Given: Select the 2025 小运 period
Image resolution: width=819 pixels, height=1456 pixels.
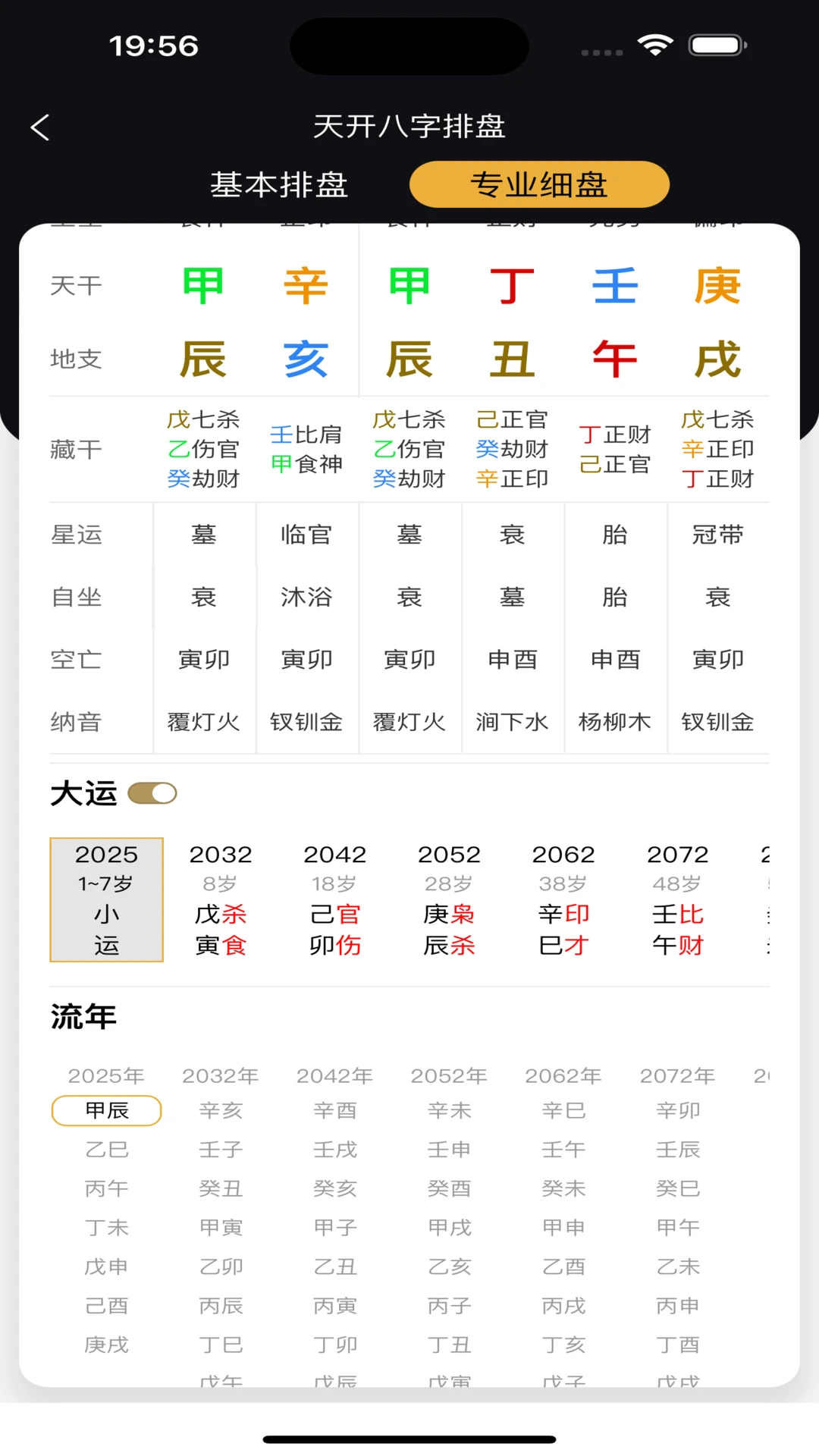Looking at the screenshot, I should point(107,899).
